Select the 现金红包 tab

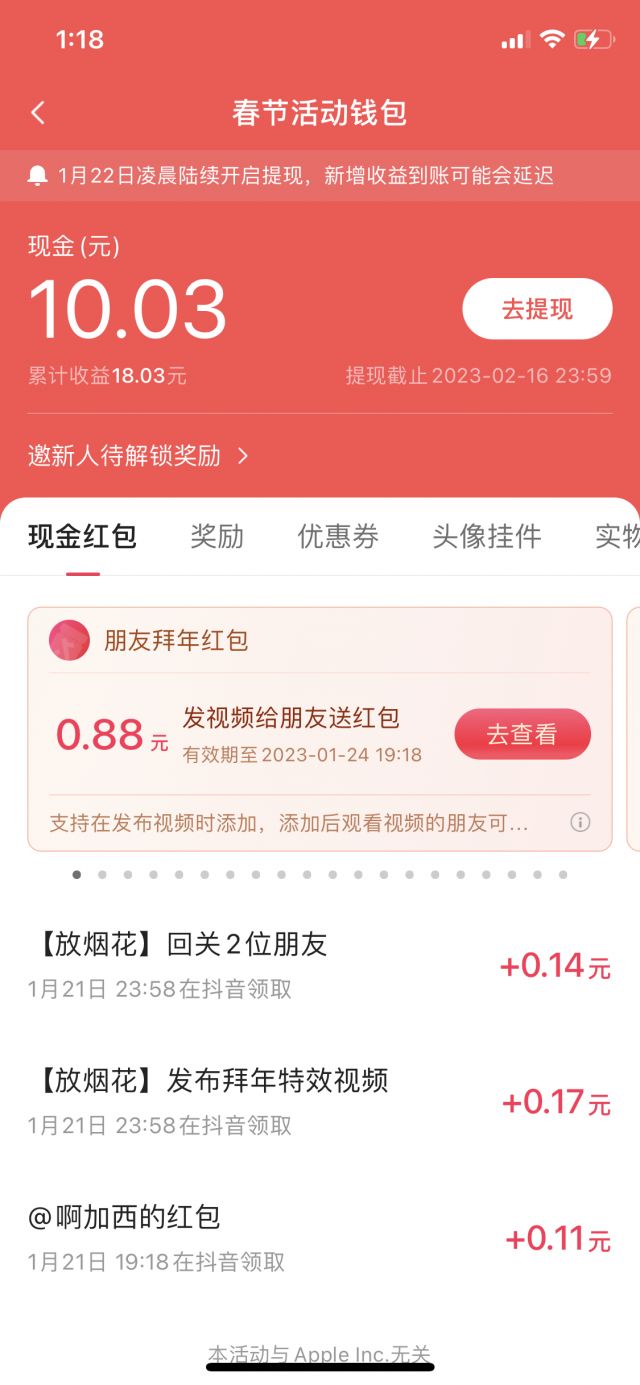tap(82, 537)
